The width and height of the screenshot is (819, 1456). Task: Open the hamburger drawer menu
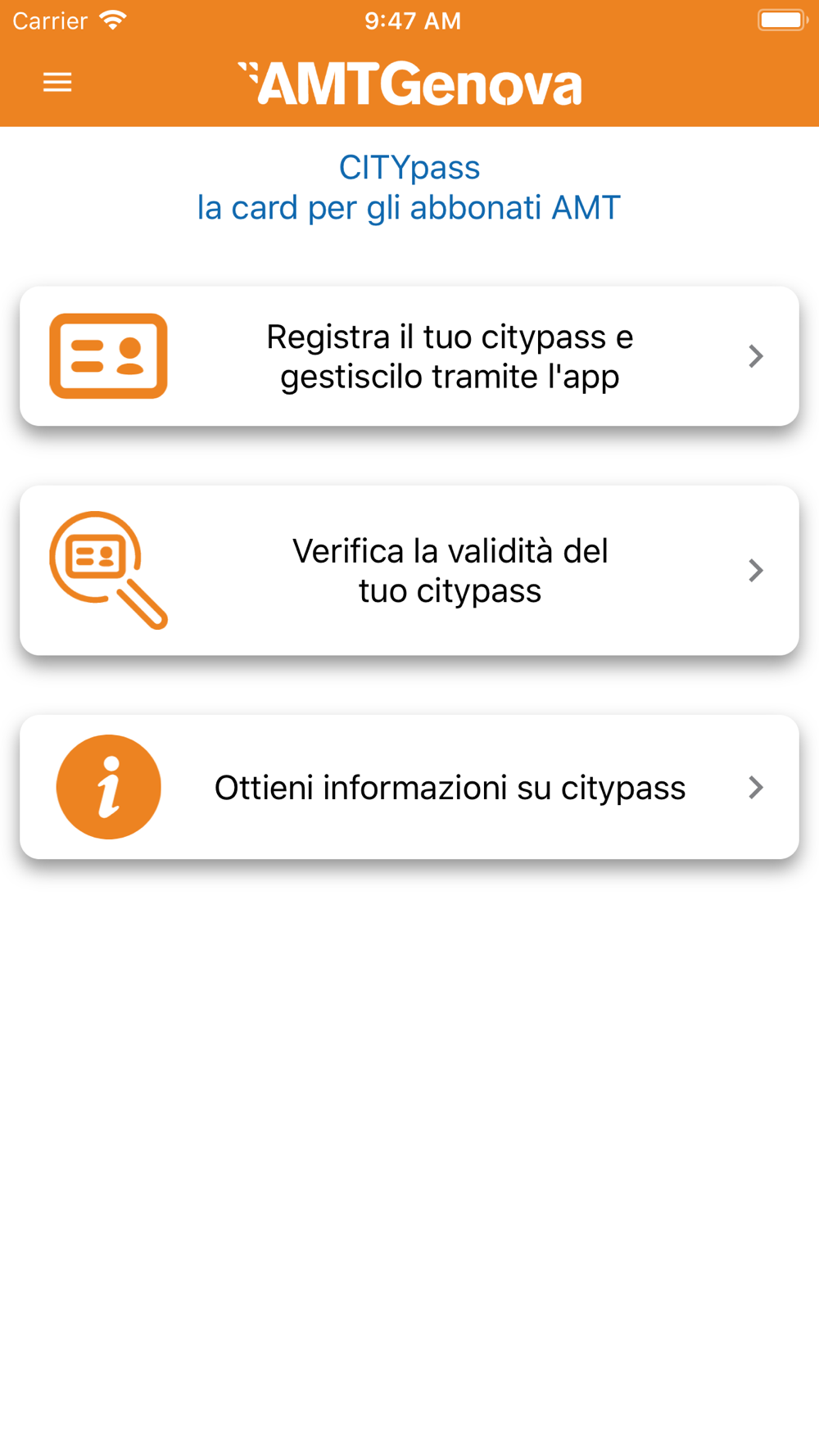click(57, 83)
